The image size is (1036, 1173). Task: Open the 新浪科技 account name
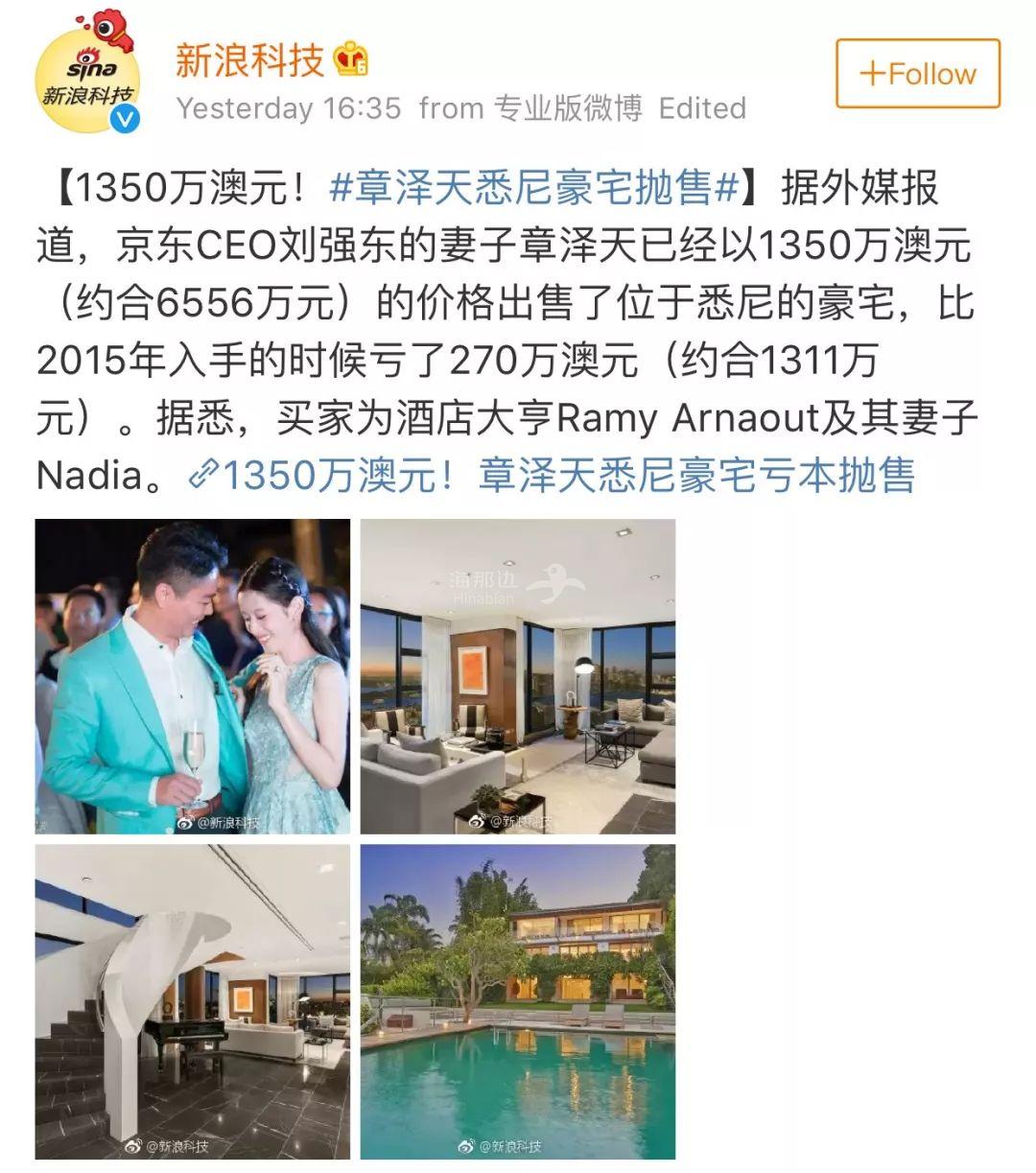click(250, 61)
